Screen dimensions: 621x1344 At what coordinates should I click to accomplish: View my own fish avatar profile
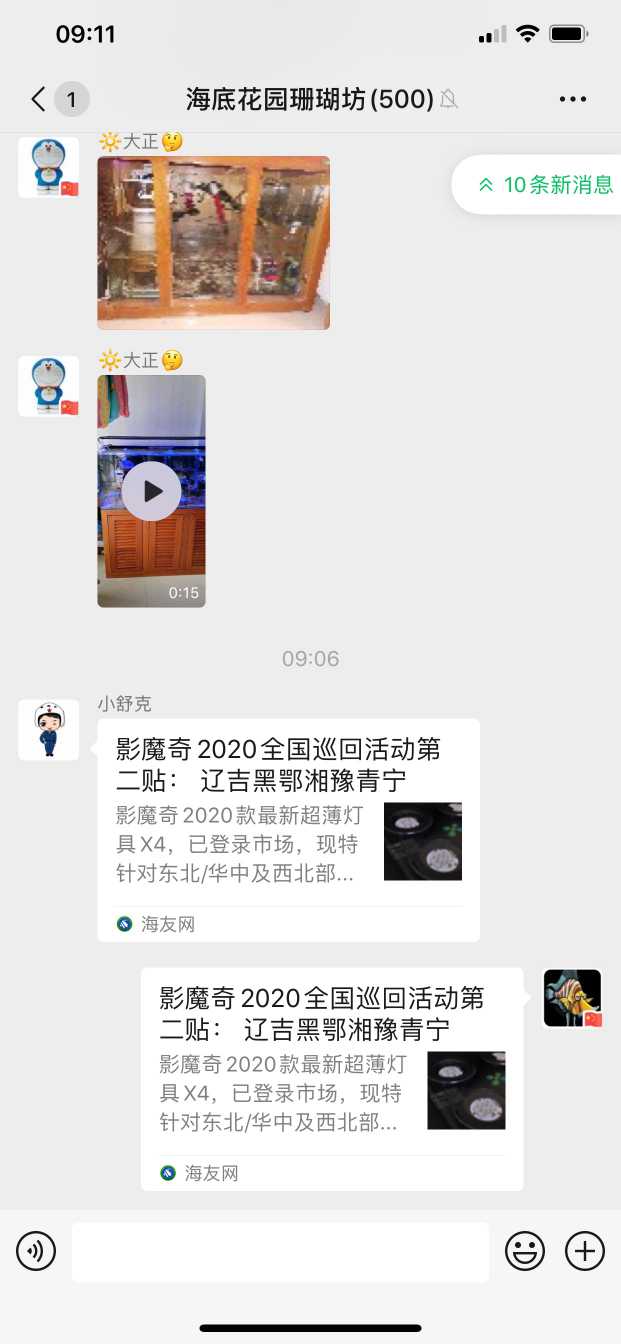[x=572, y=998]
